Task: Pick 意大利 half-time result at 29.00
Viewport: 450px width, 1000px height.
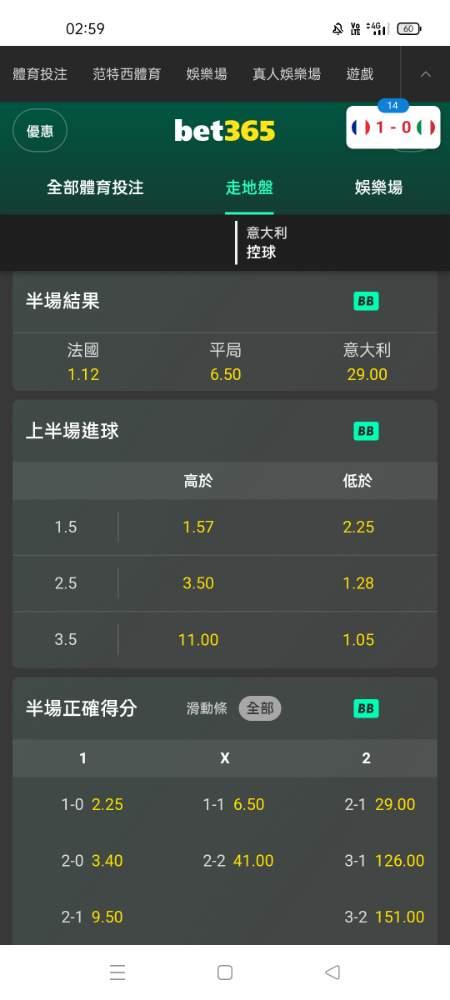Action: tap(367, 362)
